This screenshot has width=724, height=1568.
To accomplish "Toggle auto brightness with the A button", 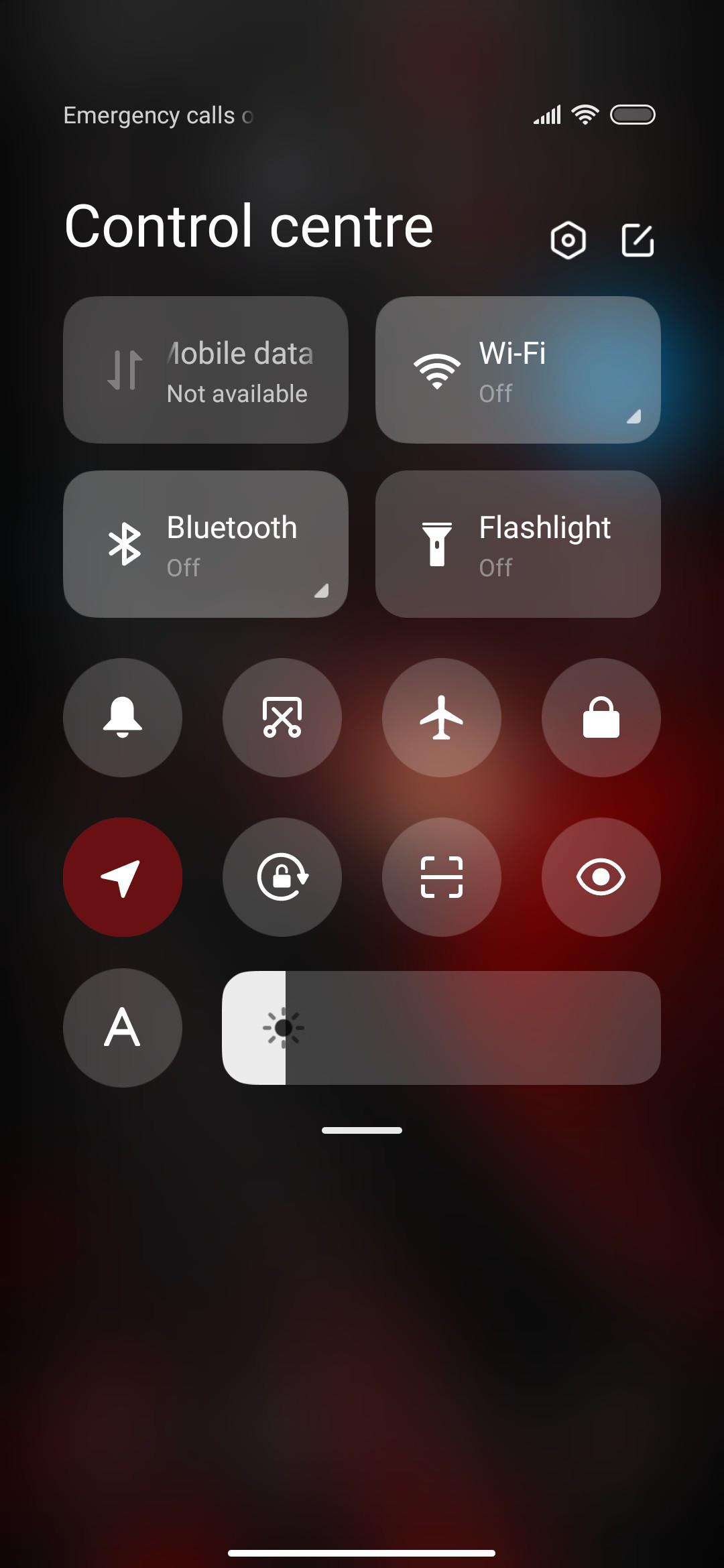I will point(123,1028).
